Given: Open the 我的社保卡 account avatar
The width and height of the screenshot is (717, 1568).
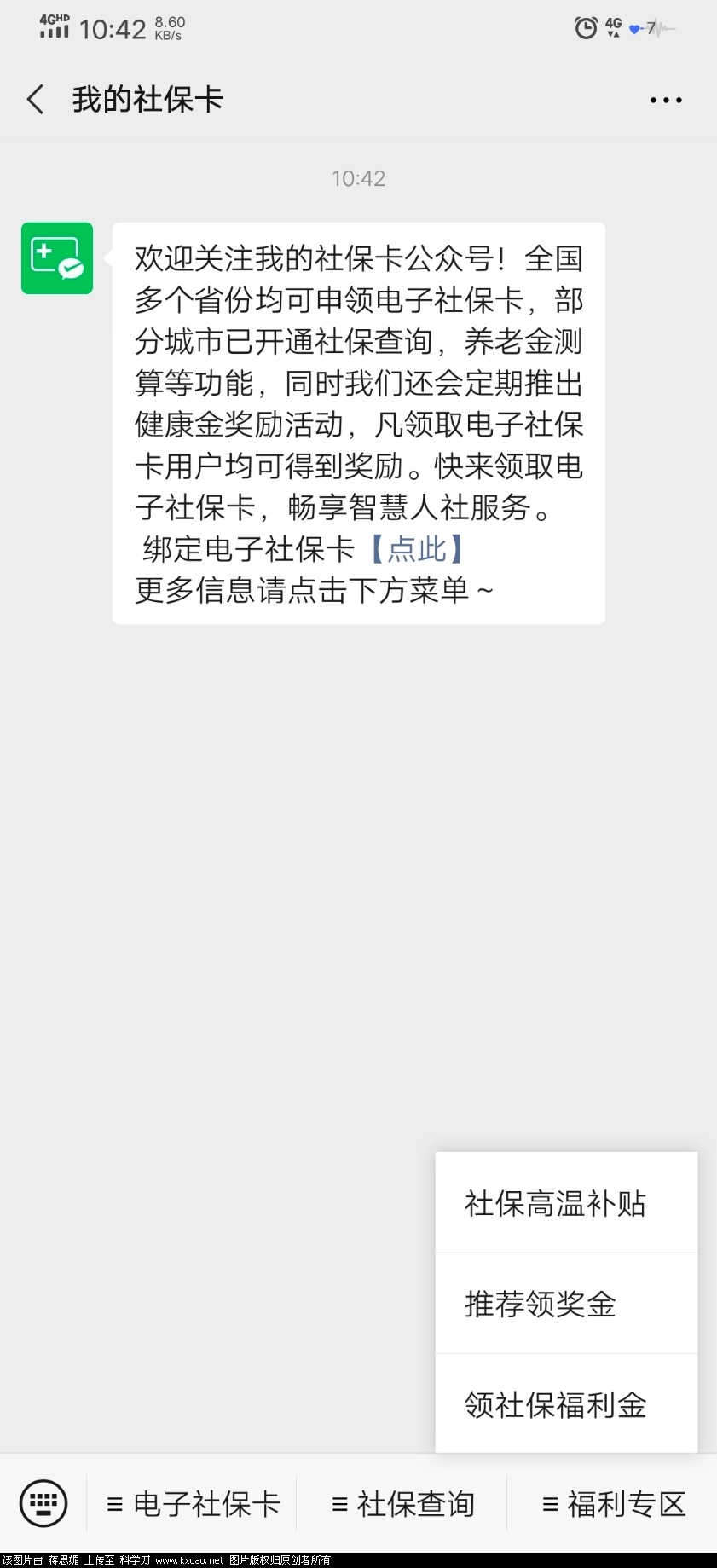Looking at the screenshot, I should coord(57,258).
